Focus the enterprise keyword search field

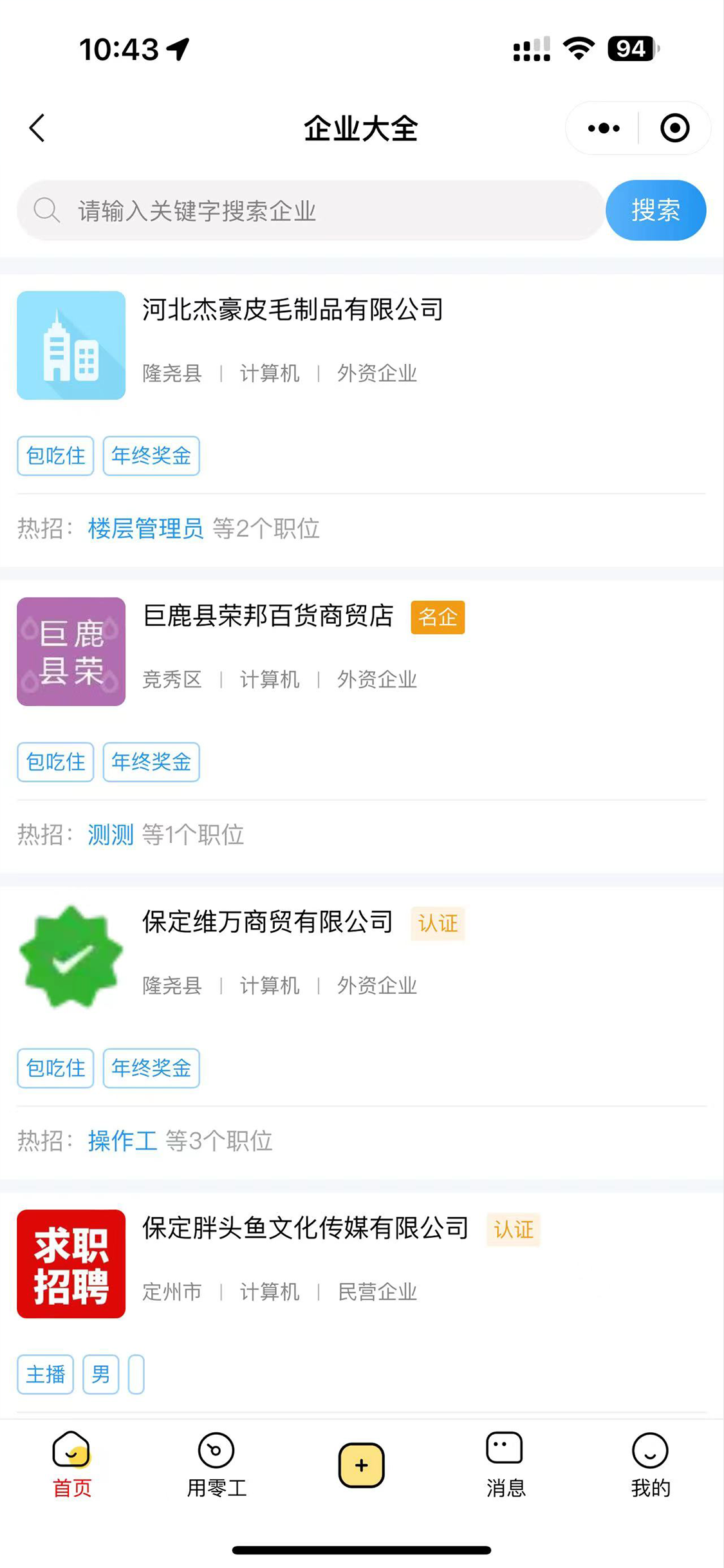click(309, 210)
